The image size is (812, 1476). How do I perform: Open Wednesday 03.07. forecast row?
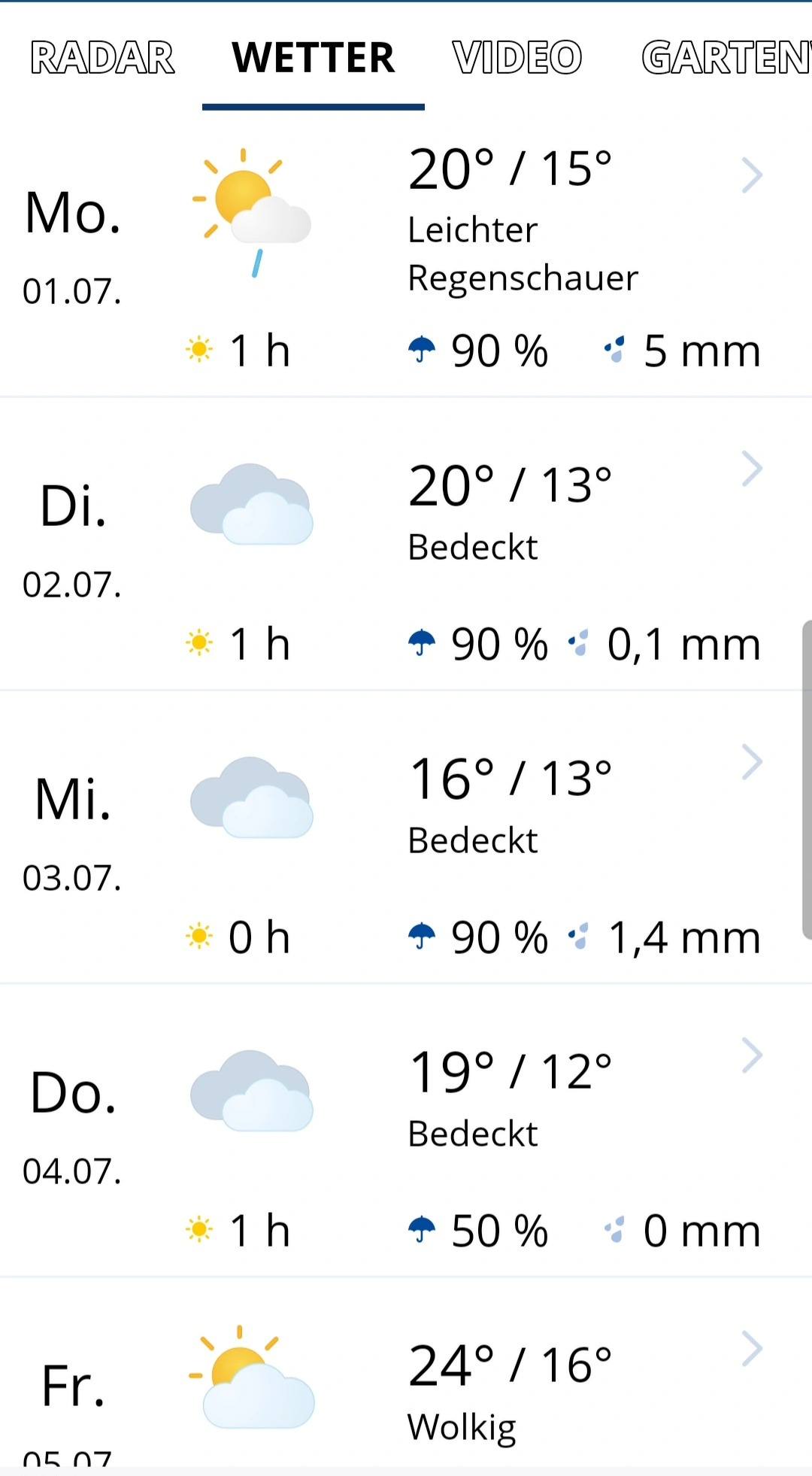pyautogui.click(x=406, y=837)
